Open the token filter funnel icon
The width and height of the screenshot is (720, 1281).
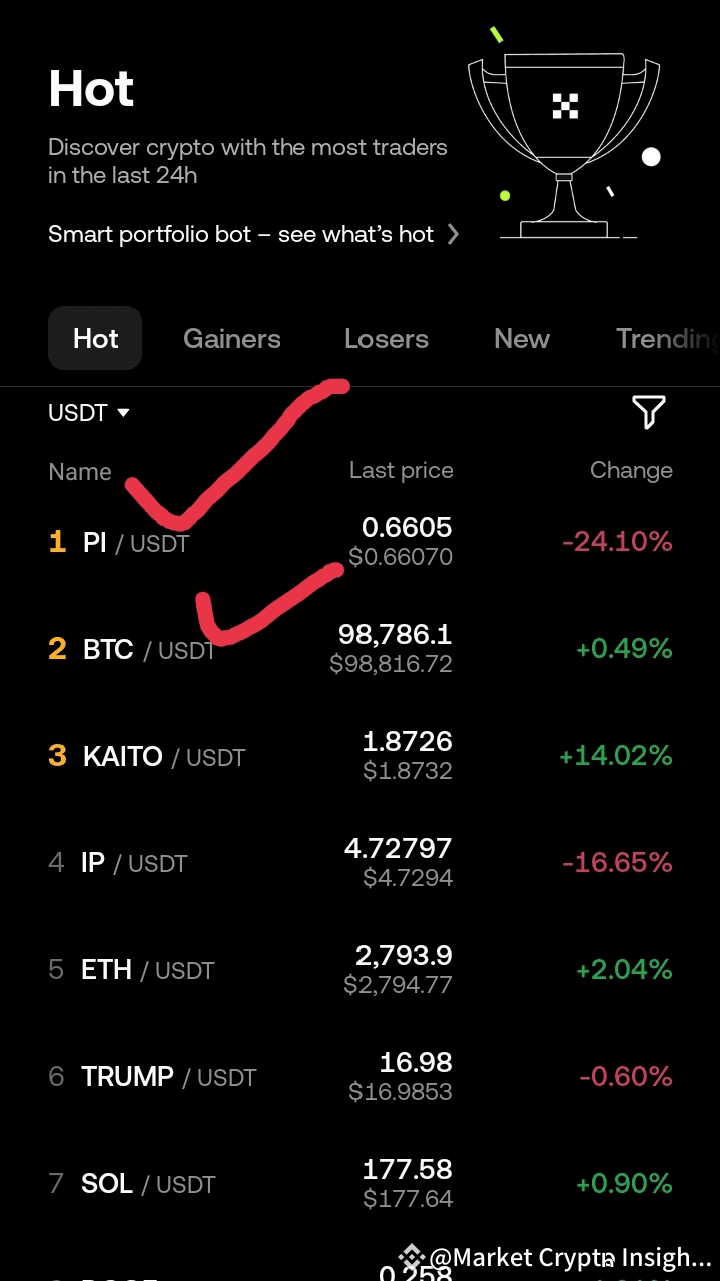tap(649, 412)
